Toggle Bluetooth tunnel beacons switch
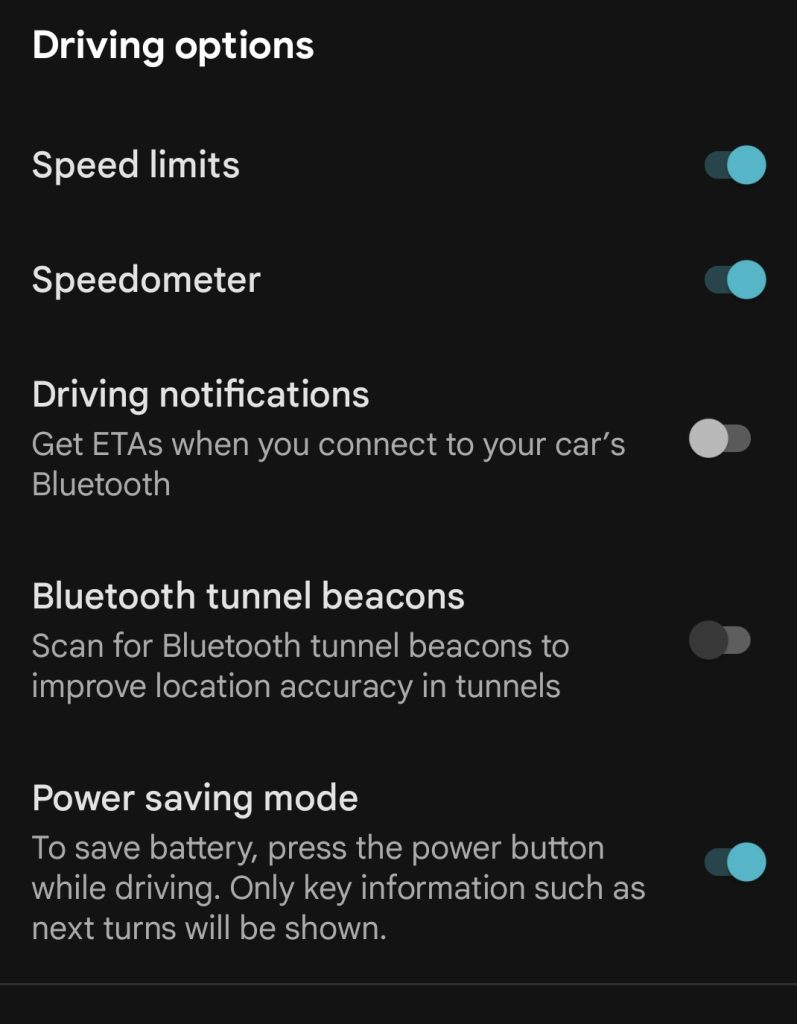Image resolution: width=797 pixels, height=1024 pixels. (720, 640)
